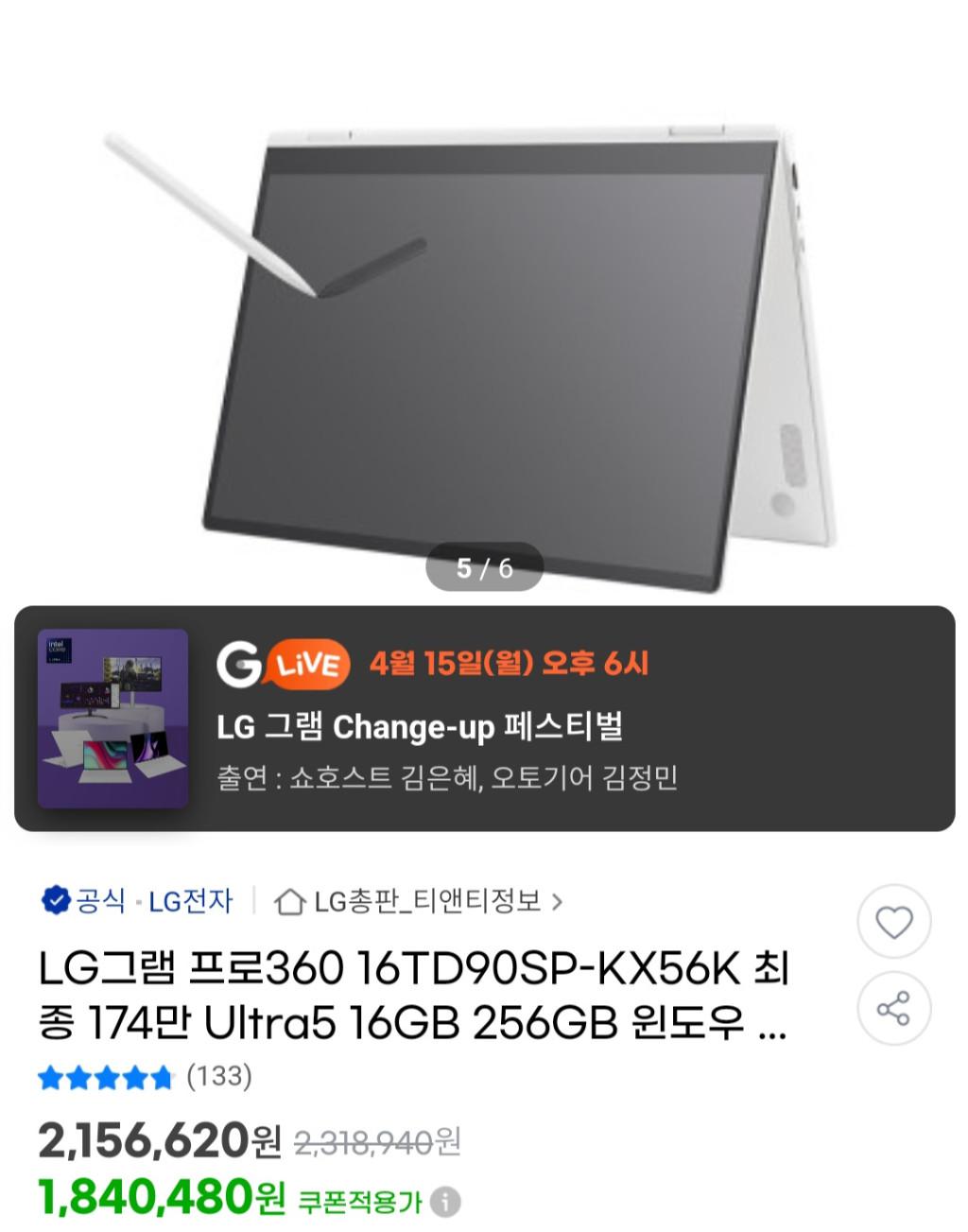Open the 공식 LG전자 brand link
The width and height of the screenshot is (968, 1232).
tap(138, 901)
